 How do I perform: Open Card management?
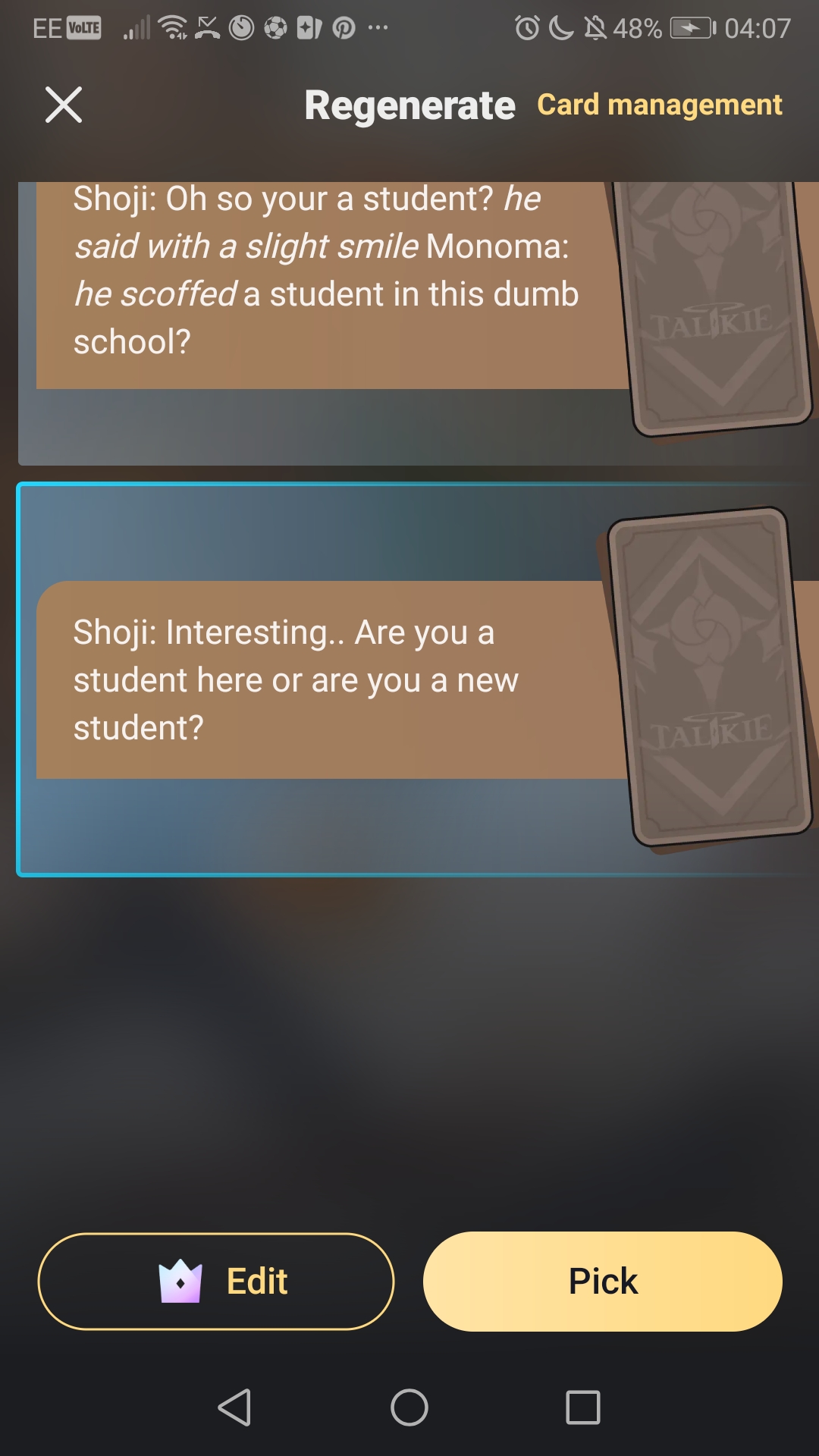click(x=659, y=105)
